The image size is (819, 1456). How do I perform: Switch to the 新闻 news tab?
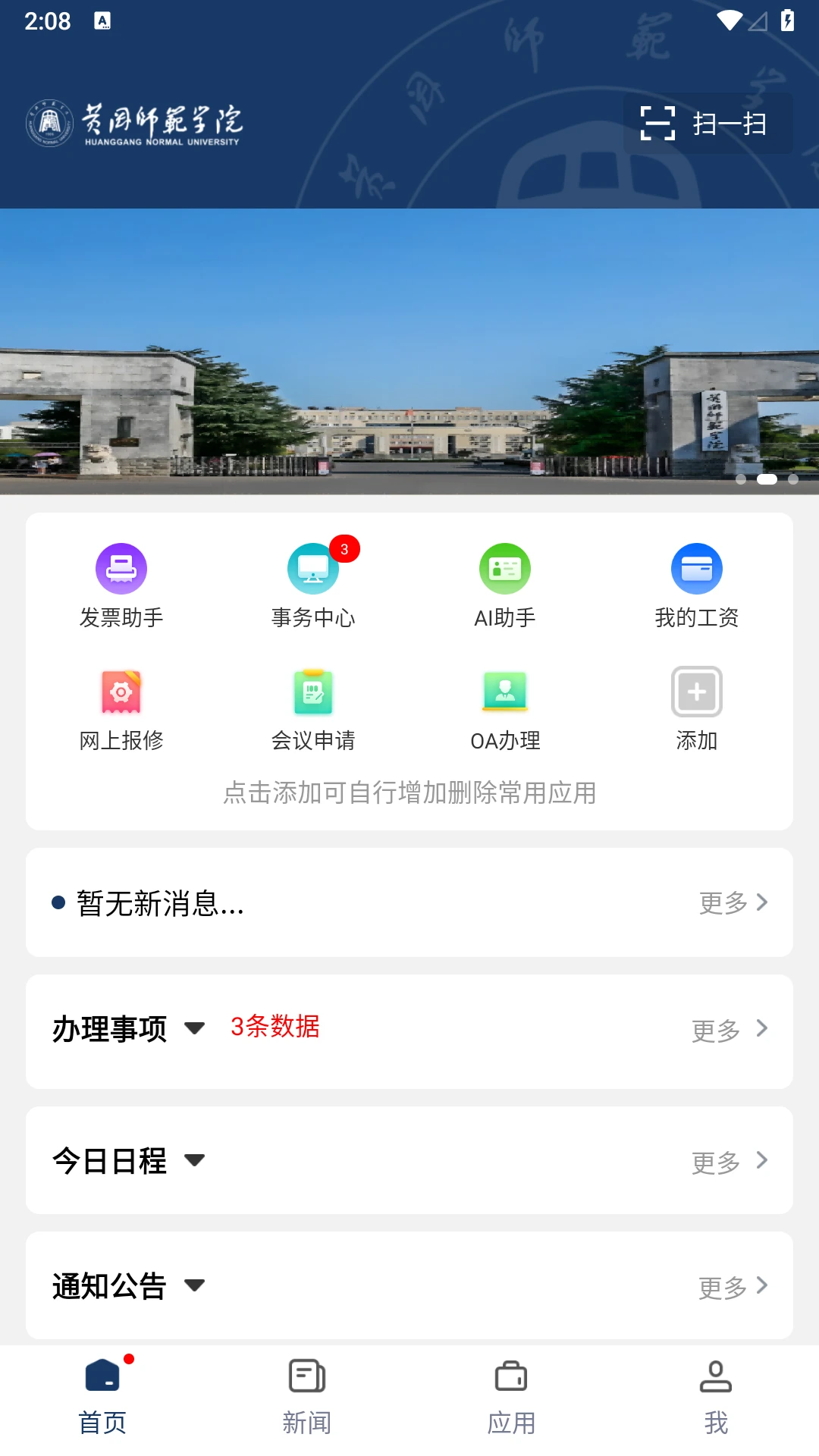pos(307,1399)
